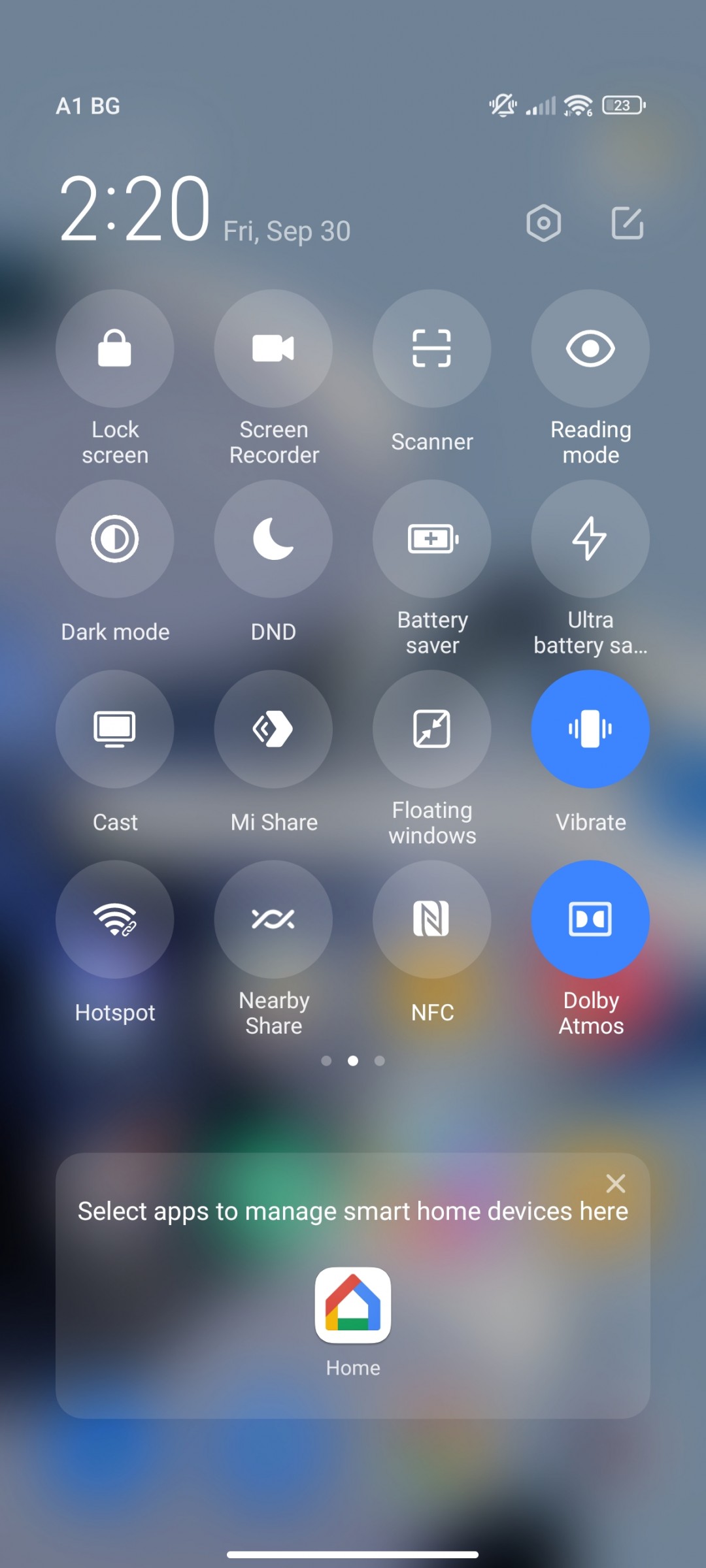The height and width of the screenshot is (1568, 706).
Task: Activate Ultra battery saver
Action: 590,539
